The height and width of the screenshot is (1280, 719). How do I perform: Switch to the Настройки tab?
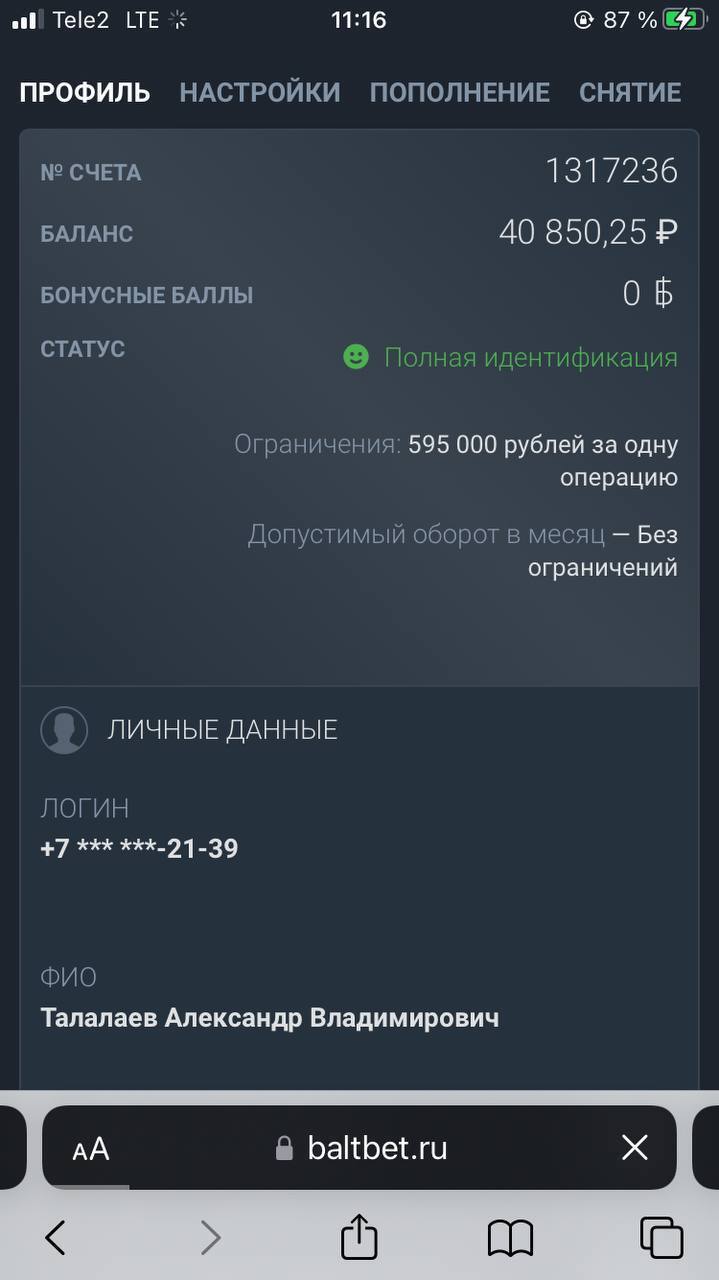pos(259,92)
